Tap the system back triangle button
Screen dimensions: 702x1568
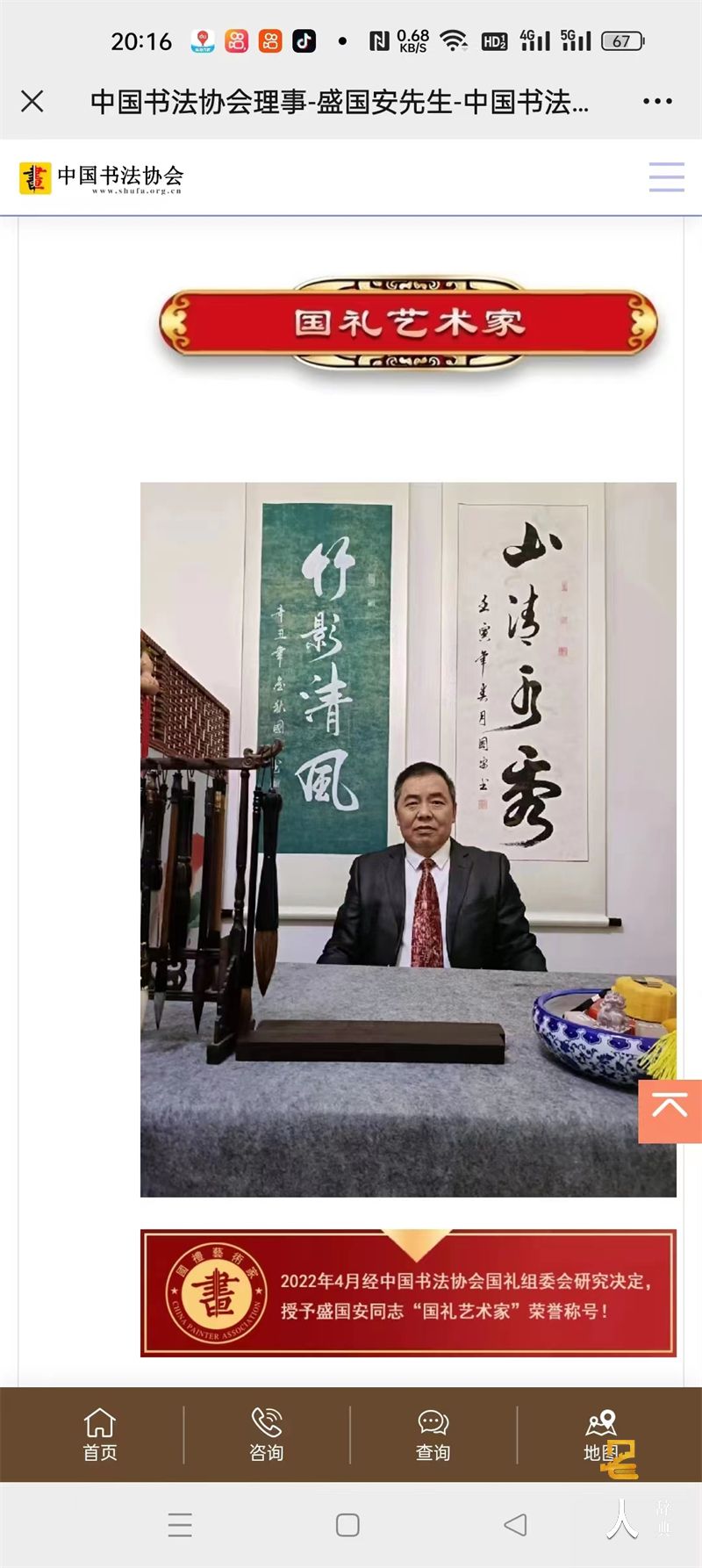(x=516, y=1525)
